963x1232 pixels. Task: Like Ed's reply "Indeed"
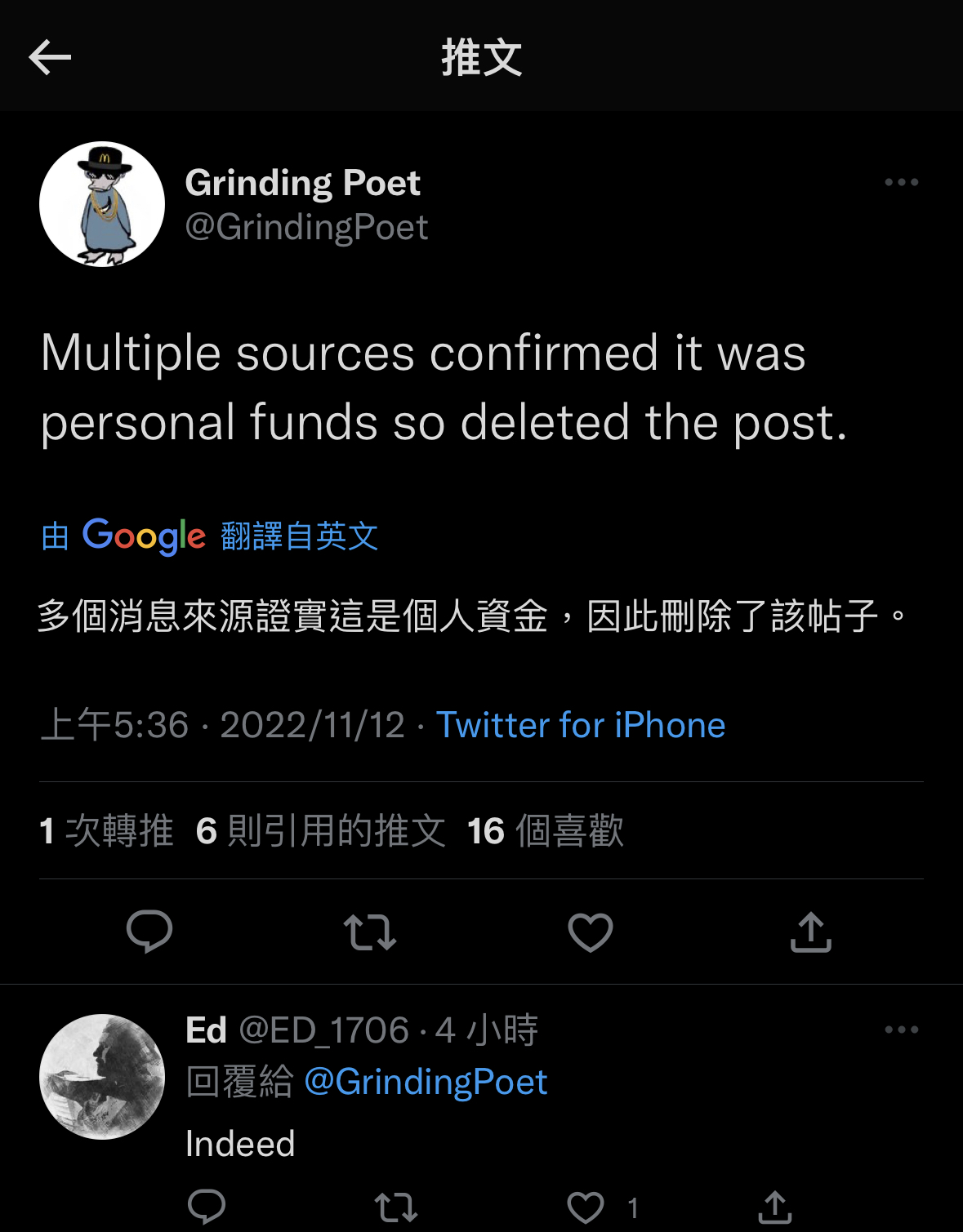tap(586, 1207)
